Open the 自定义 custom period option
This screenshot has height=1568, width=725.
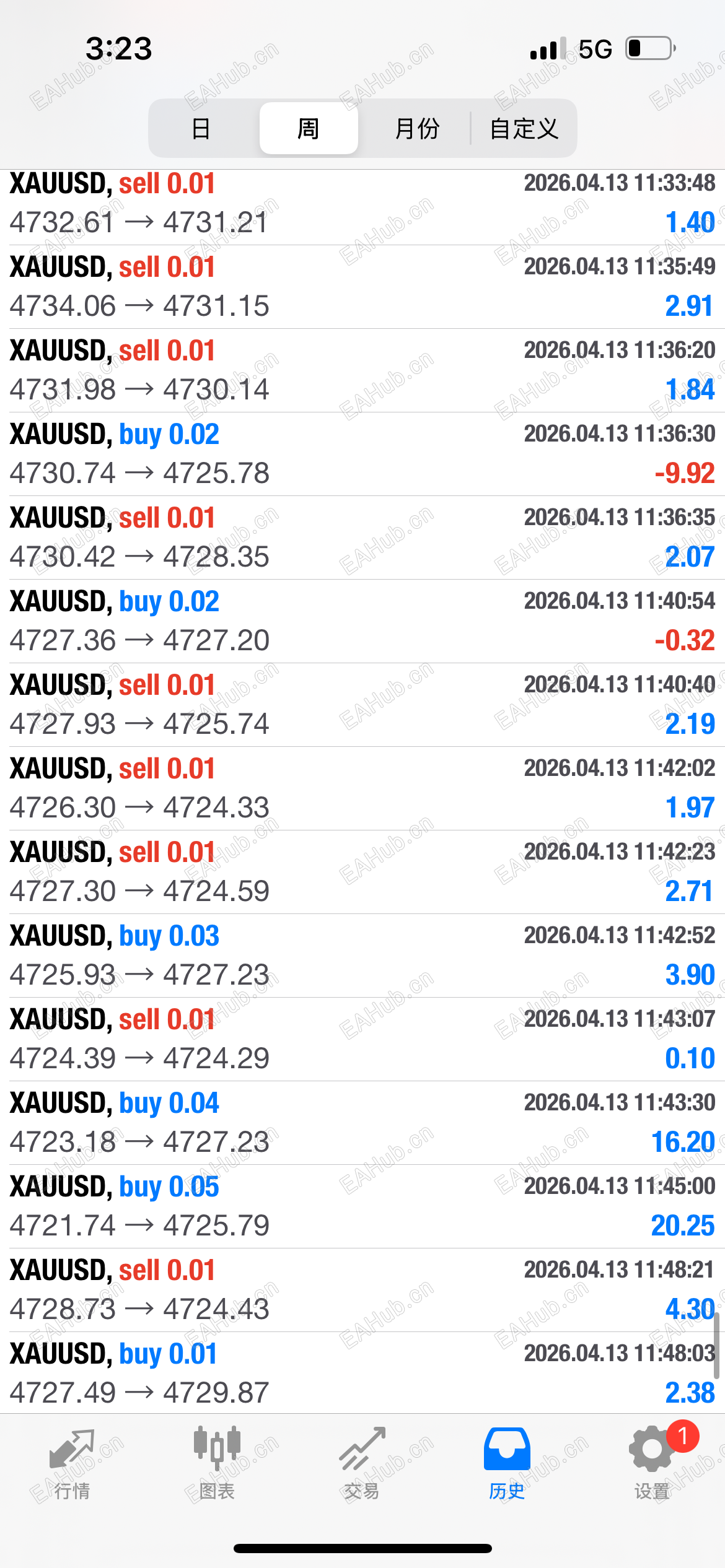click(524, 129)
